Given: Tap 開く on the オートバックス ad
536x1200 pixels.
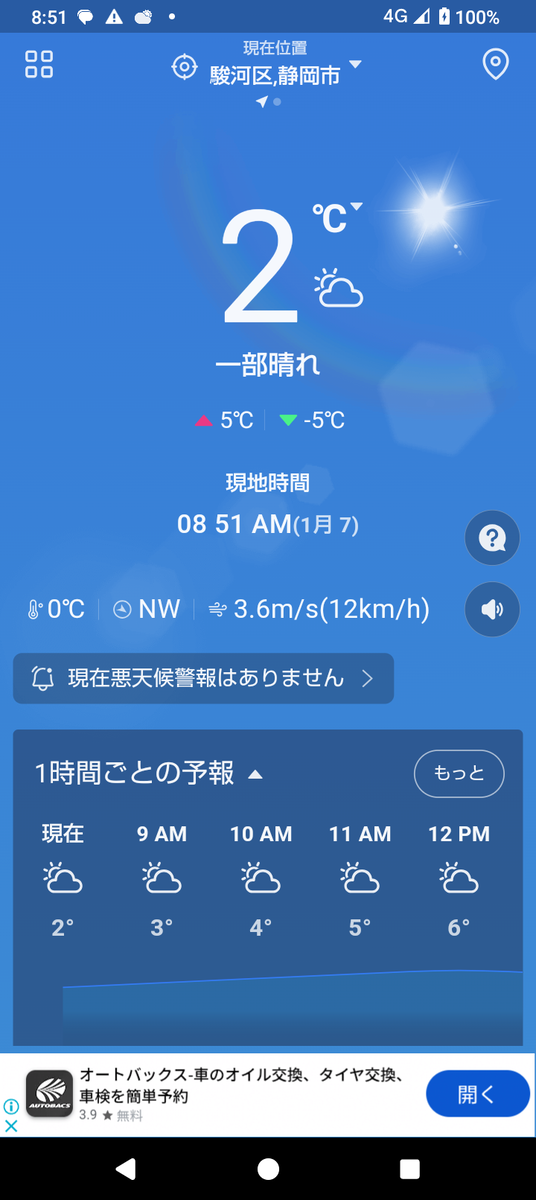Looking at the screenshot, I should (x=478, y=1093).
